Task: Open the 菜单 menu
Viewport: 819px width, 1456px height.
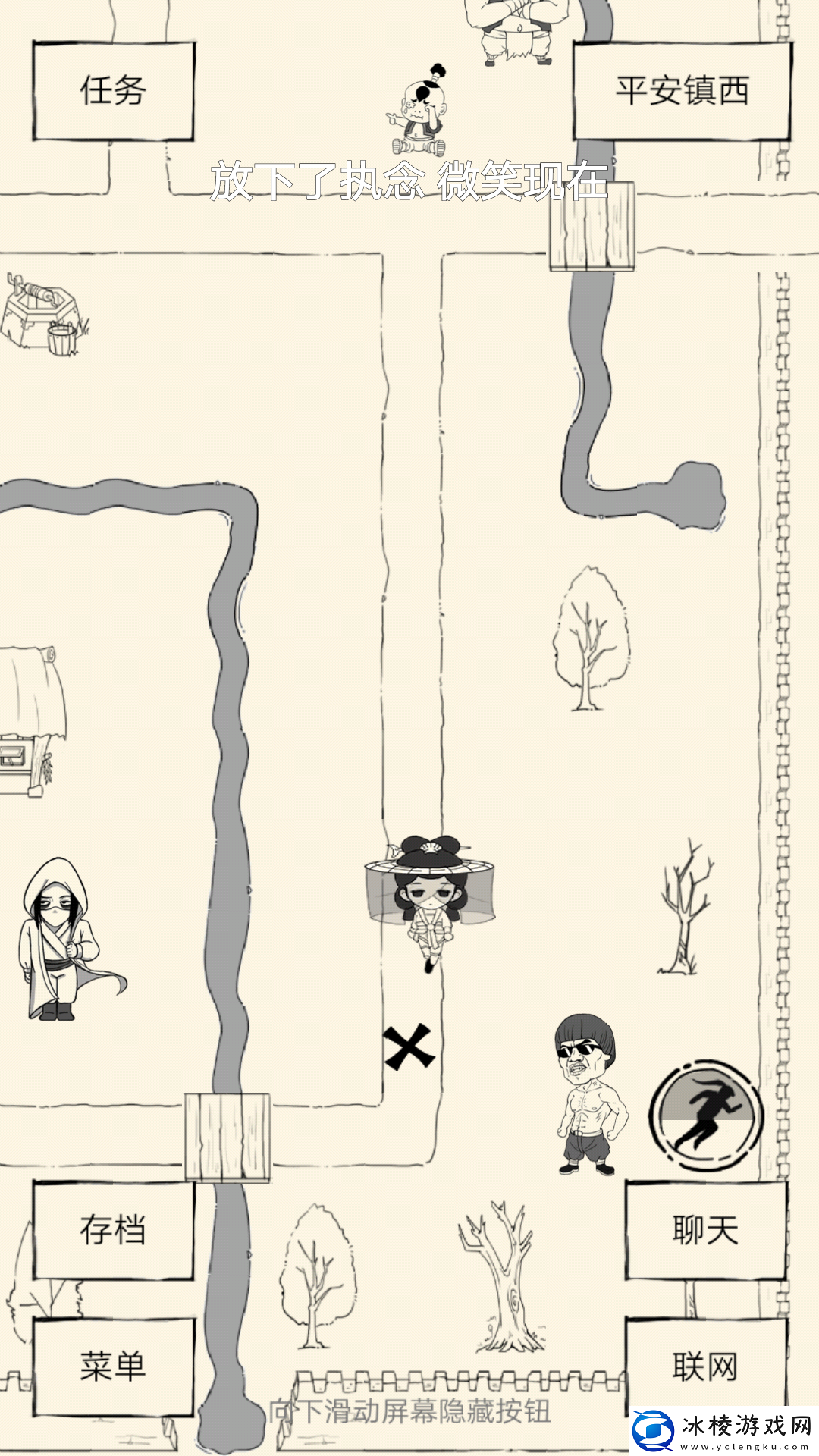Action: [113, 1367]
